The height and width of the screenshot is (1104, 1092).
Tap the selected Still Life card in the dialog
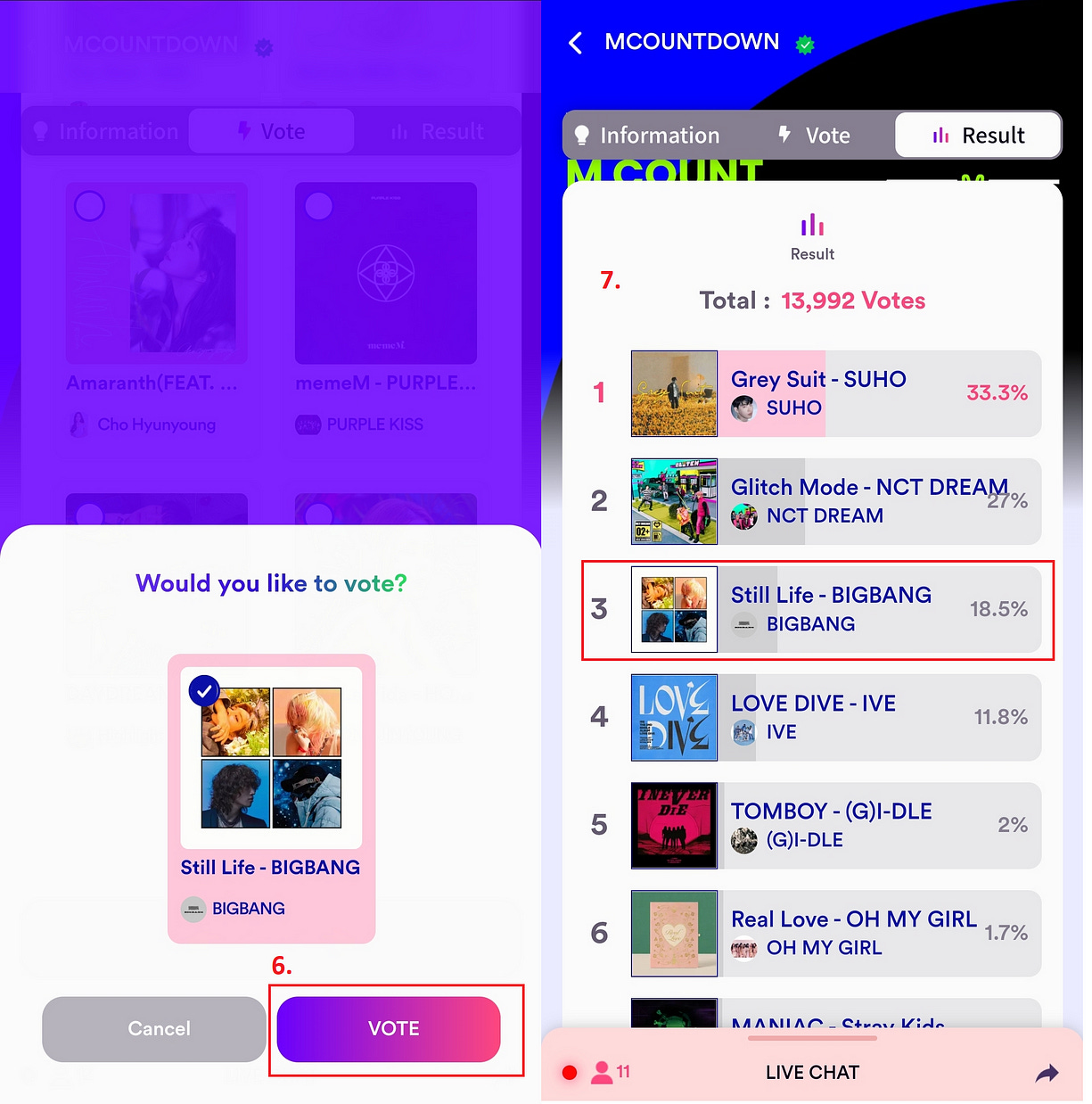271,798
